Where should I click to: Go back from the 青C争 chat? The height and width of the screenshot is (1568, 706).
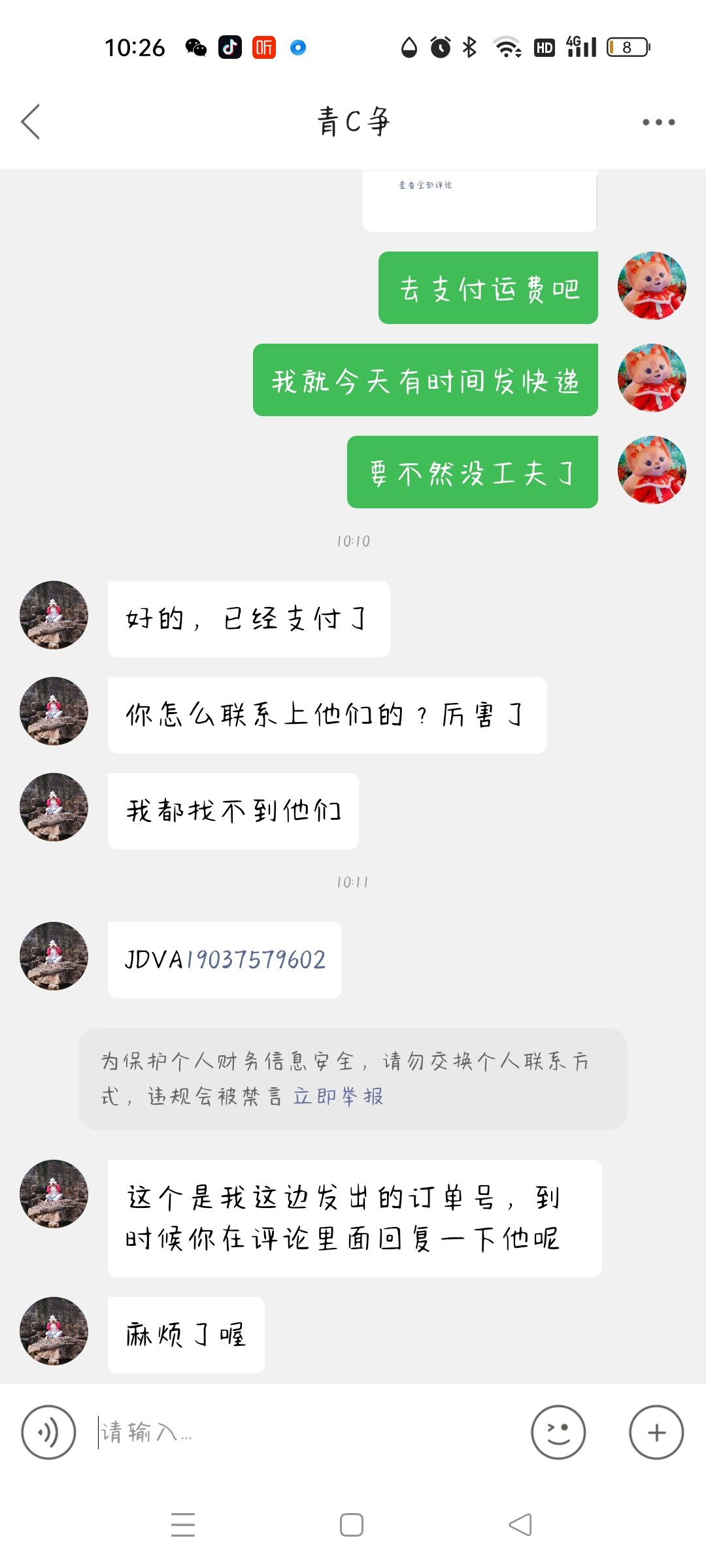pos(31,122)
